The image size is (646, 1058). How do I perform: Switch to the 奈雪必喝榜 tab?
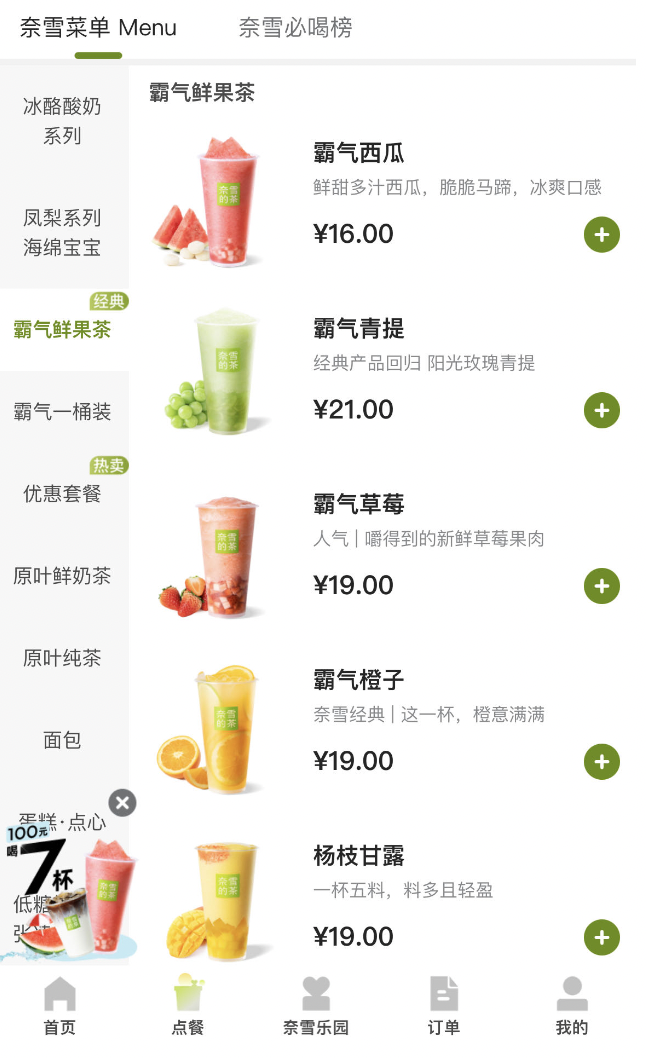click(x=295, y=28)
